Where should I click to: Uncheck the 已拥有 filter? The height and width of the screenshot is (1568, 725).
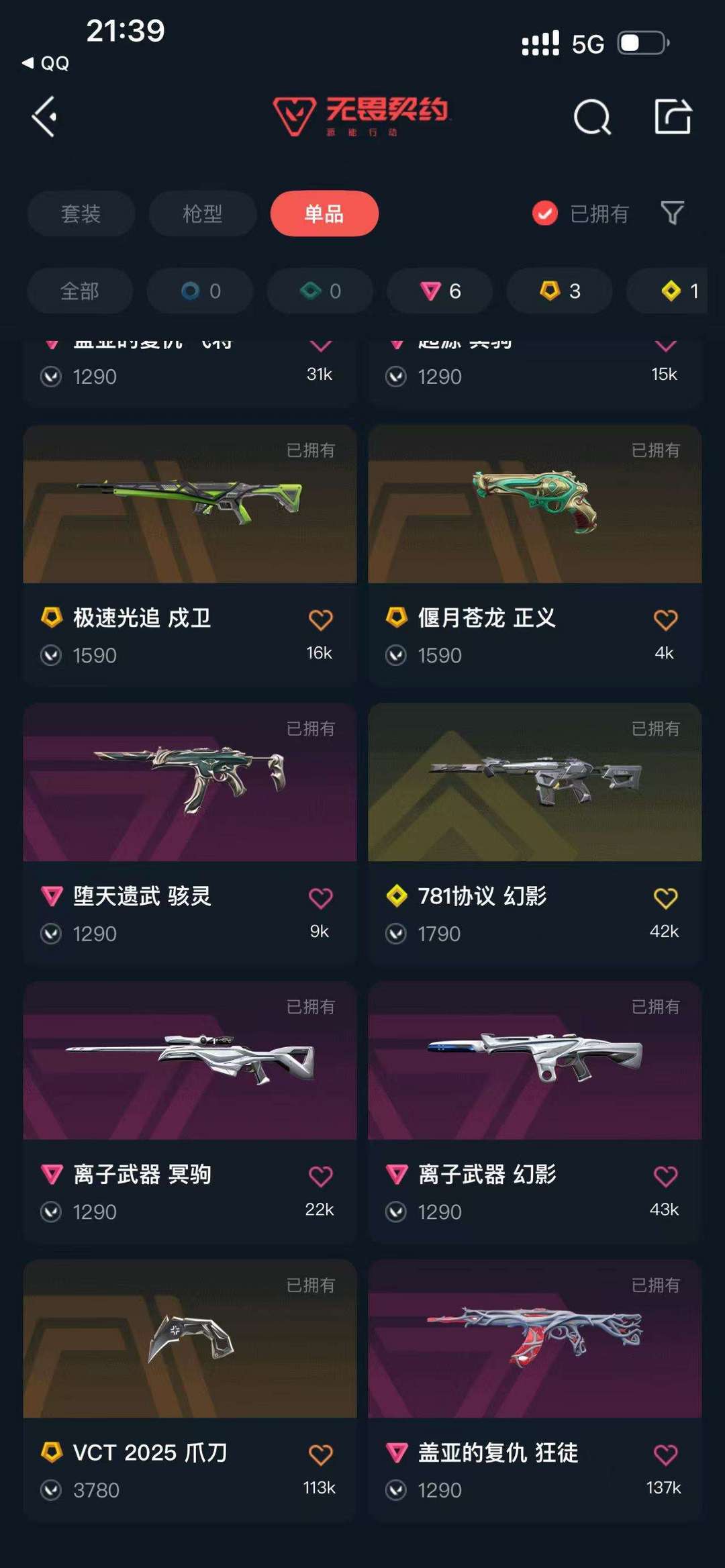click(580, 213)
